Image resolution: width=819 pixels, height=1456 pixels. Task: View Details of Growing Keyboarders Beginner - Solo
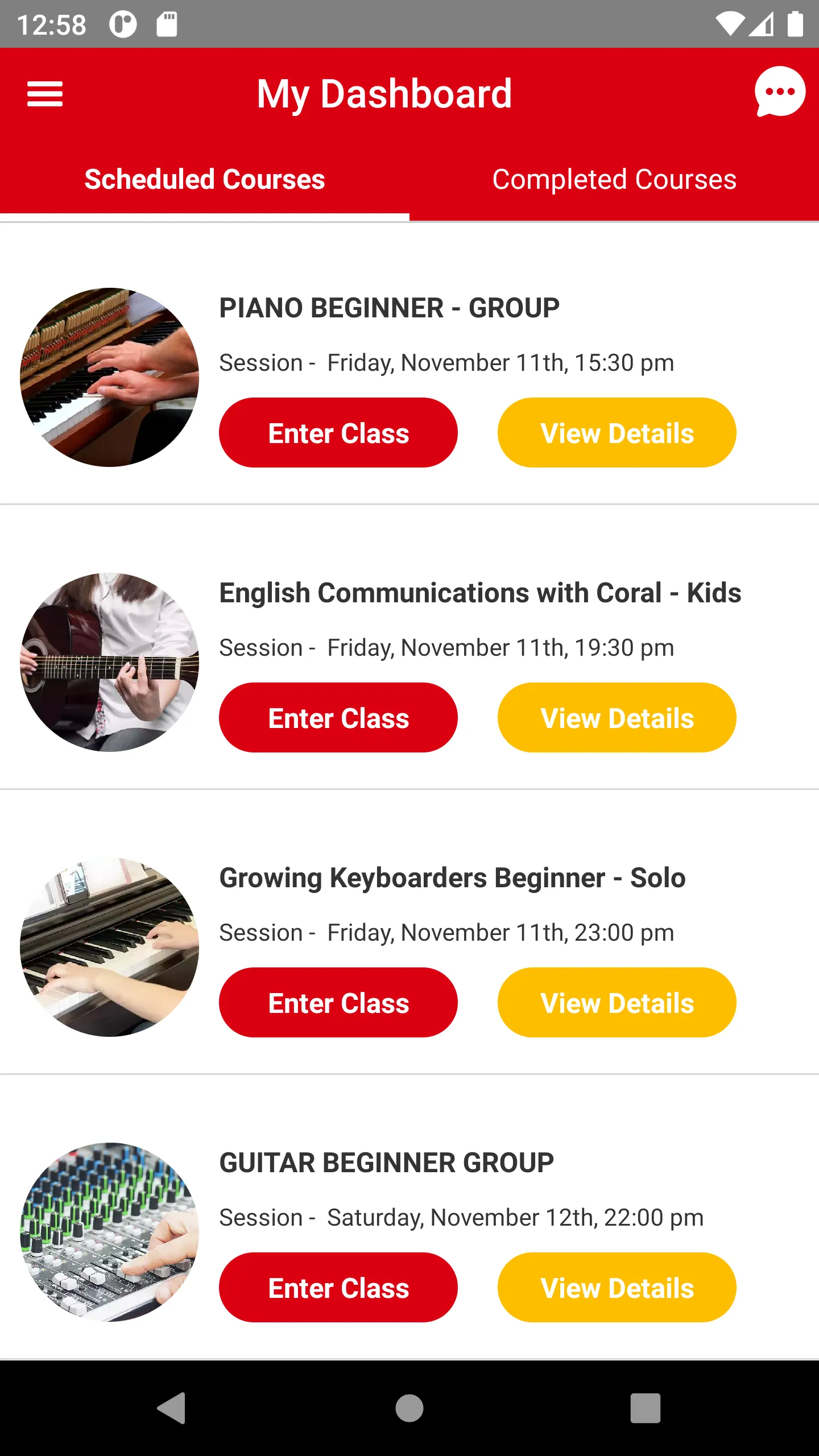(617, 1003)
